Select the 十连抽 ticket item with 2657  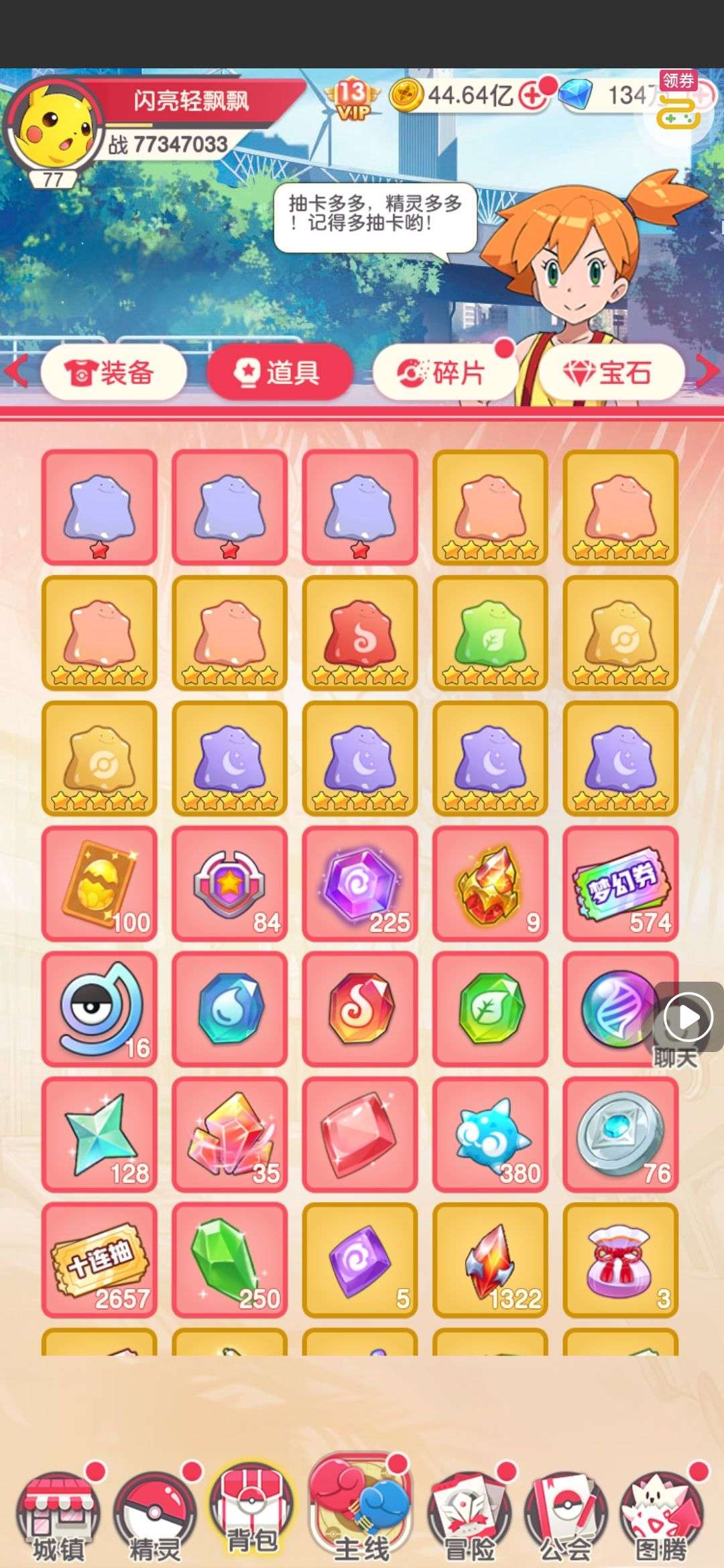point(99,1260)
